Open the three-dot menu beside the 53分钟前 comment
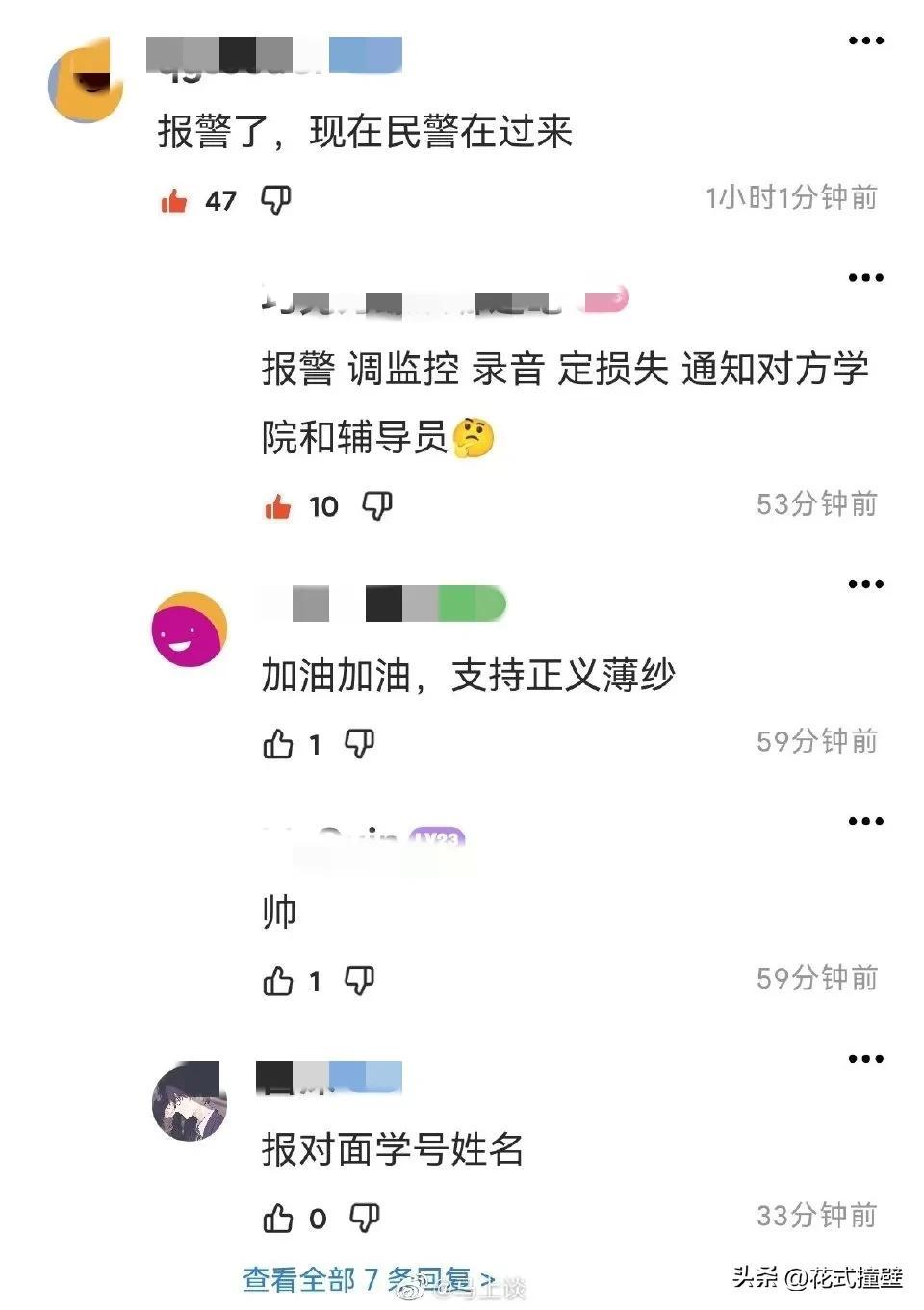The height and width of the screenshot is (1310, 924). (867, 276)
